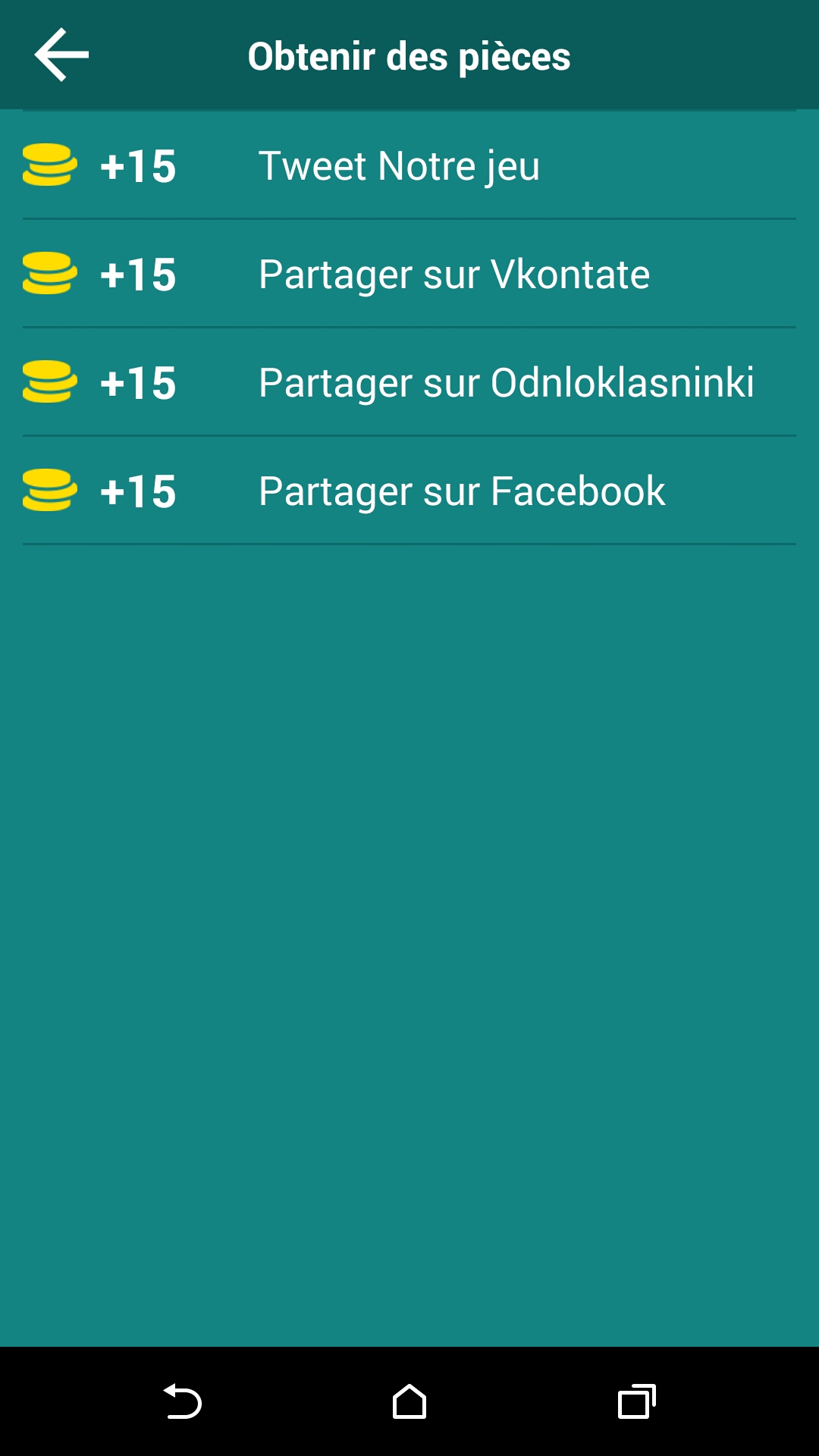The image size is (819, 1456).
Task: Tap the +15 beside Partager sur Odnloklasninki
Action: tap(138, 384)
